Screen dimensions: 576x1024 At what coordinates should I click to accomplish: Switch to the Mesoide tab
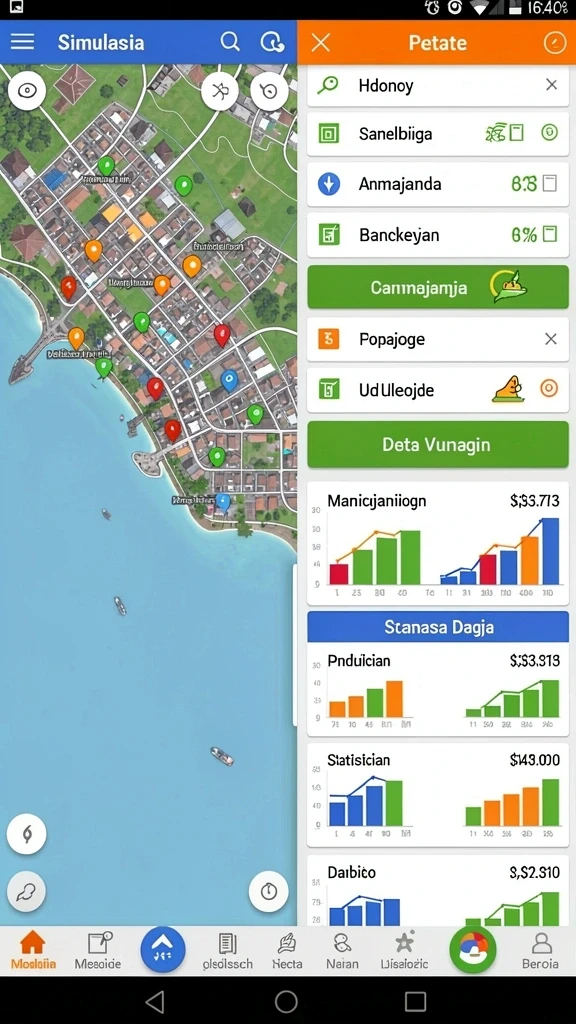click(97, 951)
